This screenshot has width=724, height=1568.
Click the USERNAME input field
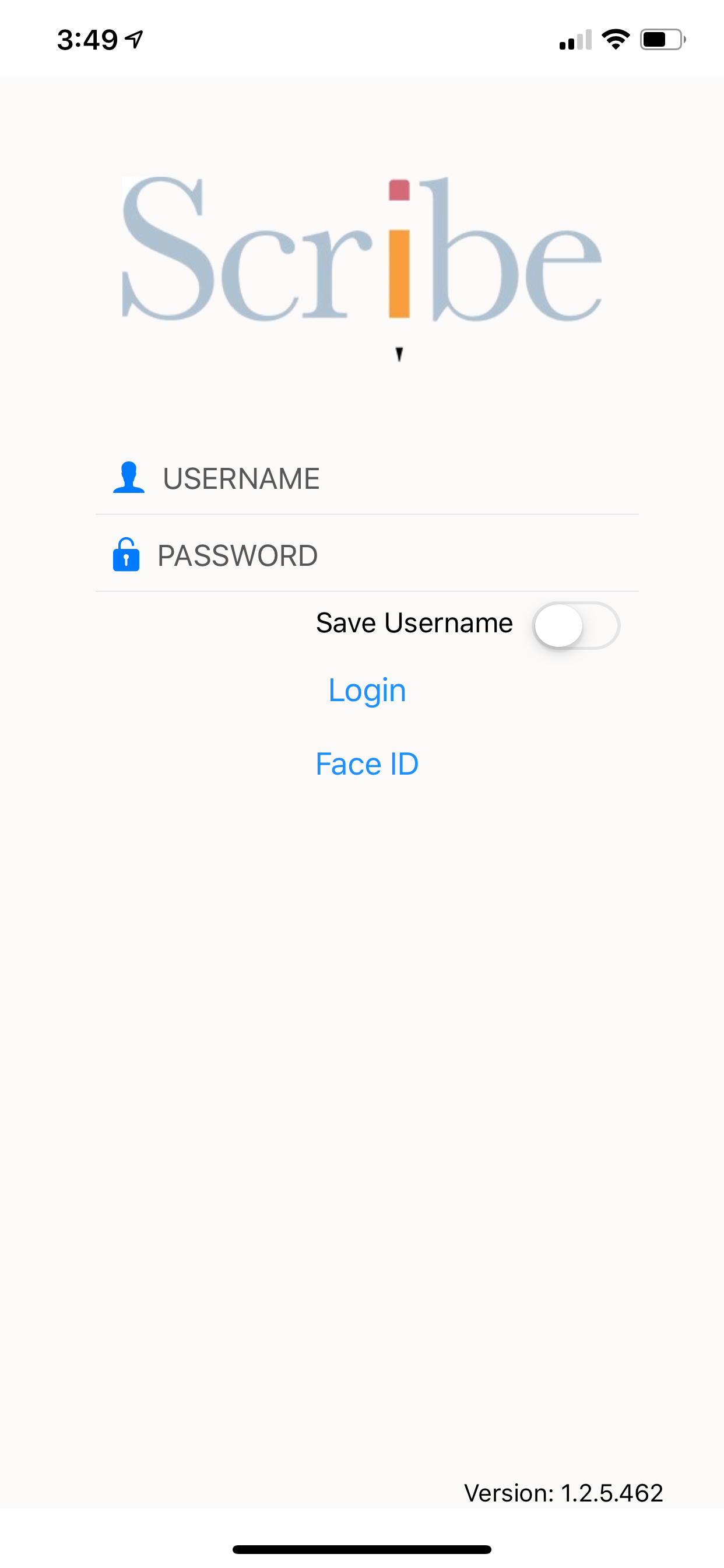pyautogui.click(x=365, y=479)
